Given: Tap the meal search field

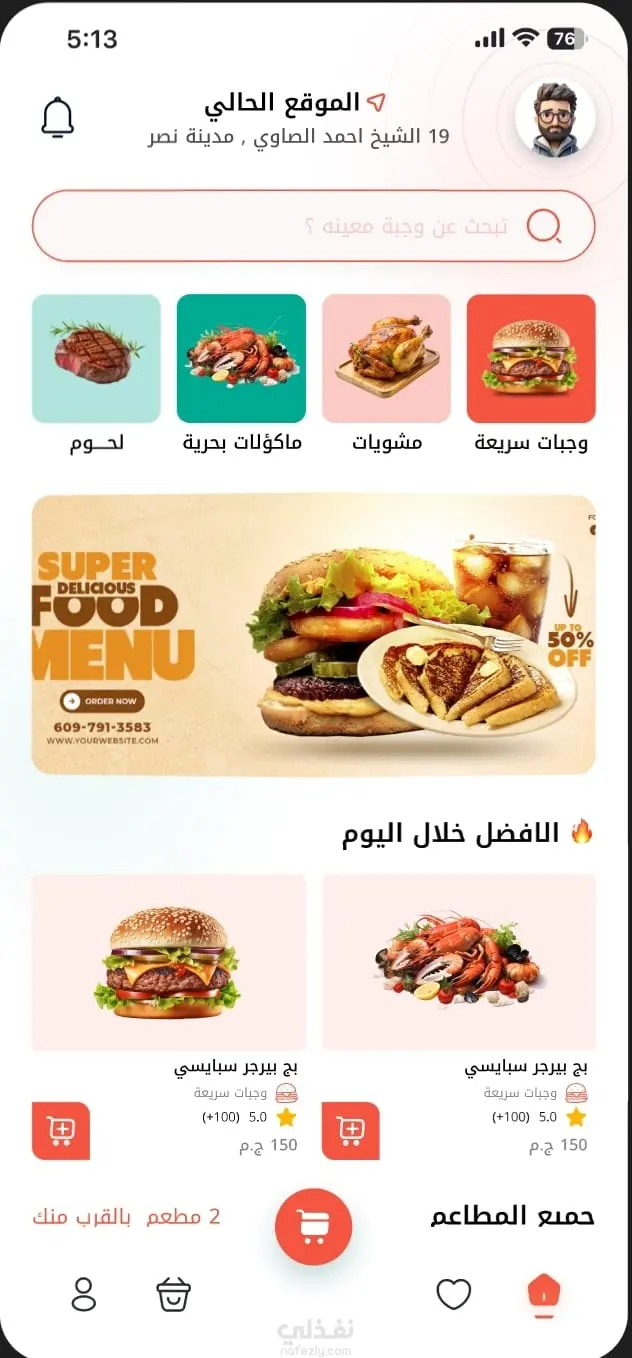Looking at the screenshot, I should tap(313, 226).
